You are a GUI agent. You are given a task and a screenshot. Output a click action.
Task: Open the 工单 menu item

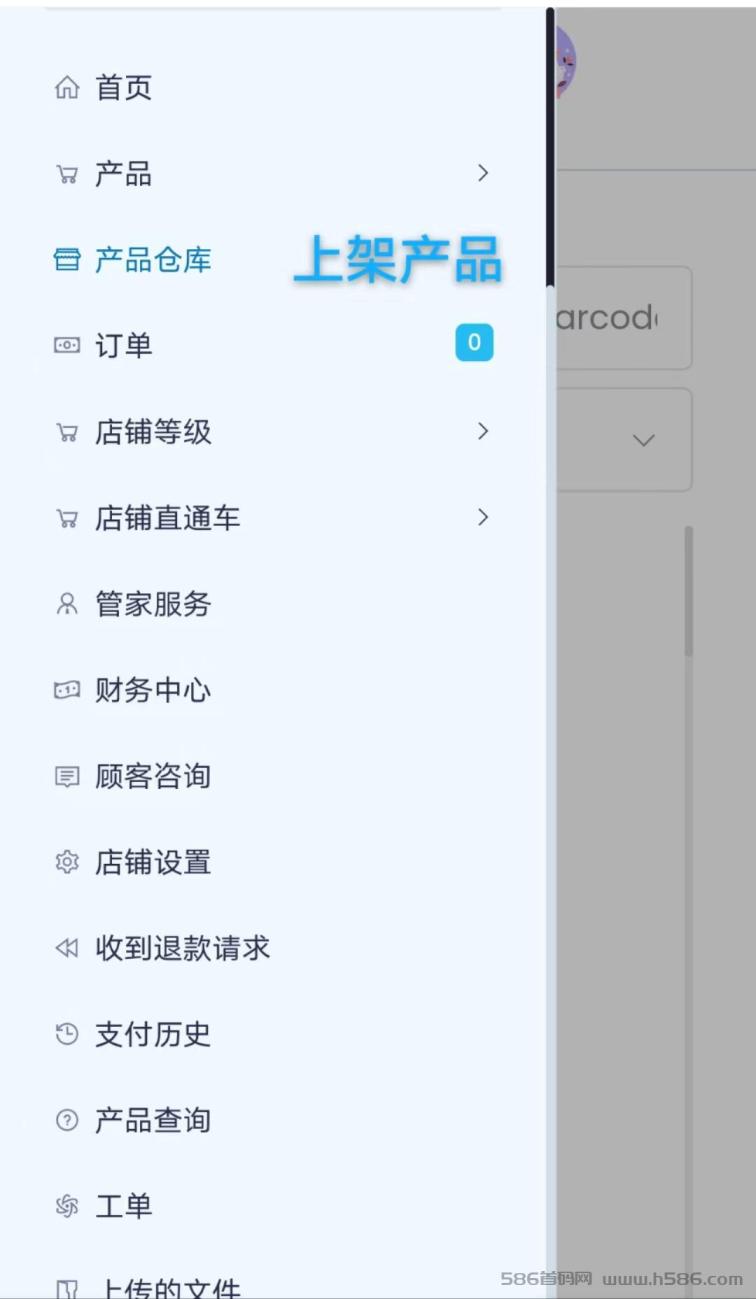coord(272,1206)
